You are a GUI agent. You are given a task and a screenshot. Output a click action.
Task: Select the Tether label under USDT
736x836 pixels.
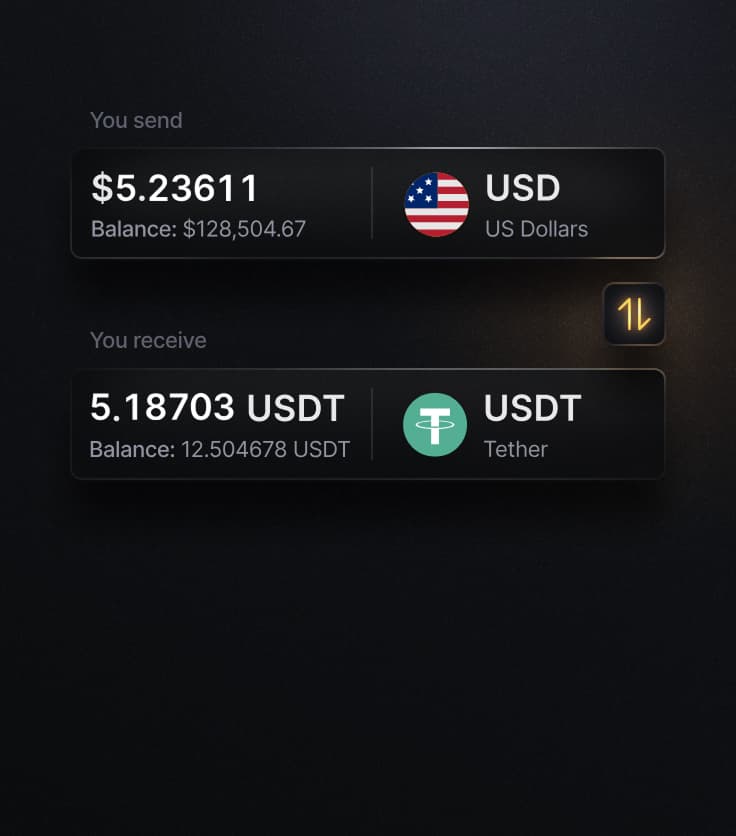pos(515,450)
